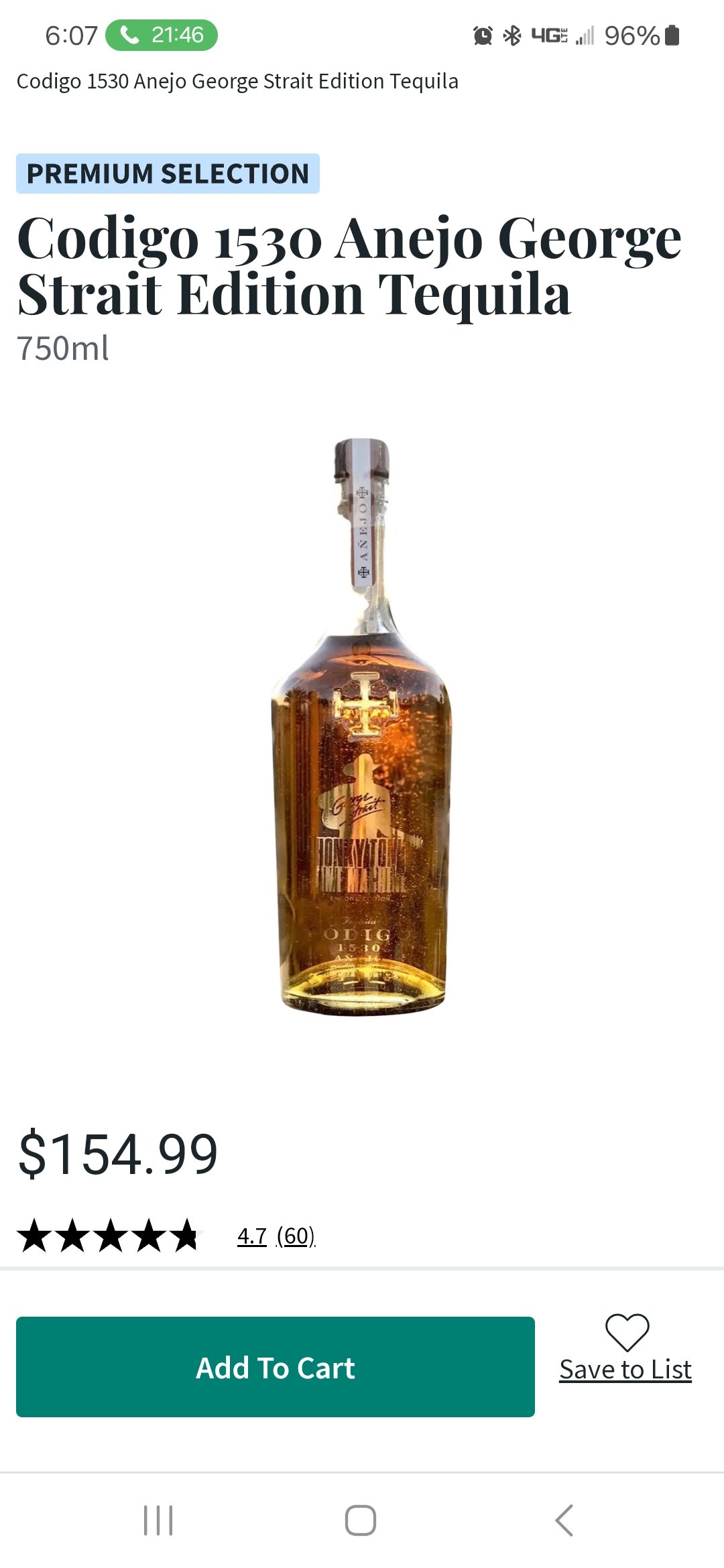
Task: Save this tequila to a list
Action: point(625,1348)
